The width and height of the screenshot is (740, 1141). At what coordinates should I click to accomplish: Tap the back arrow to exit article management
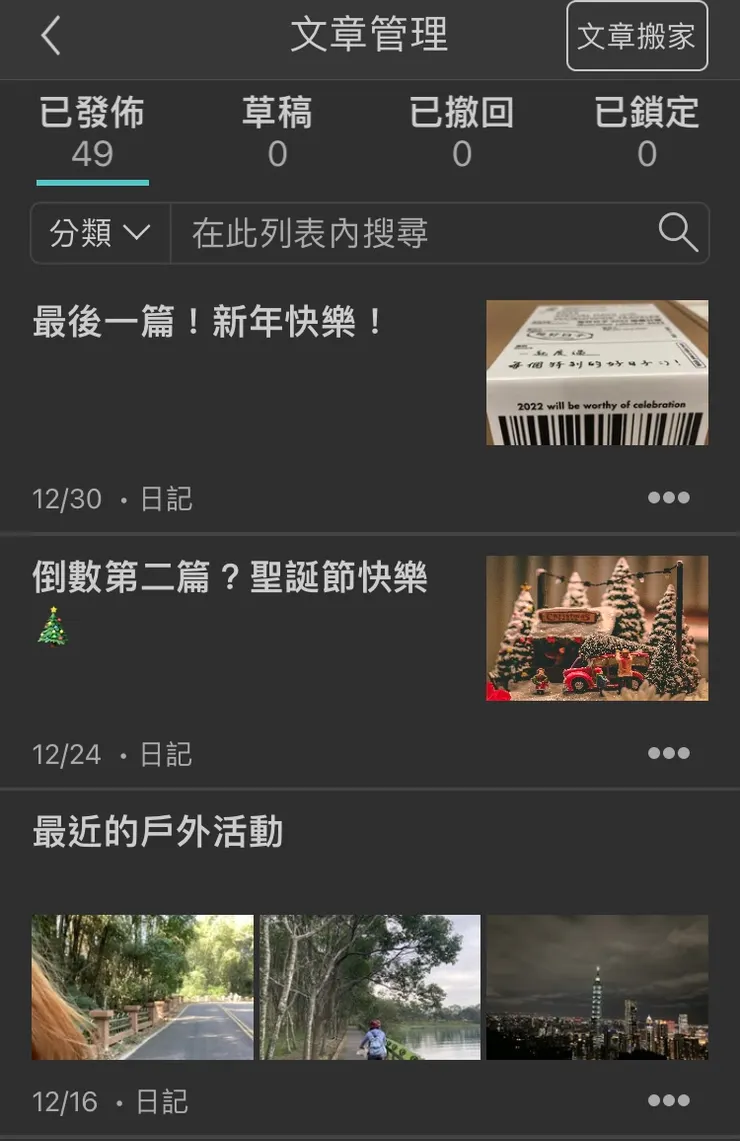[x=50, y=37]
